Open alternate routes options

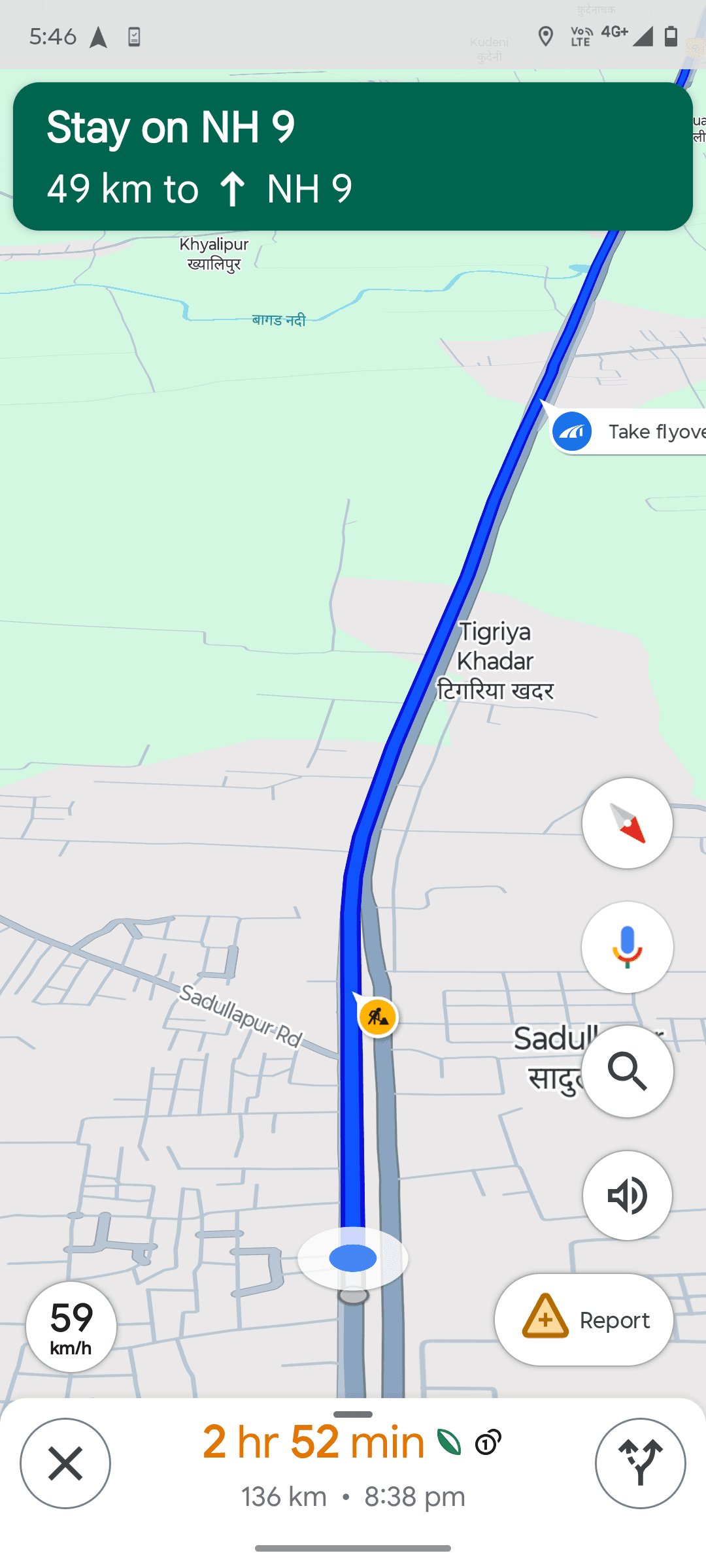[x=640, y=1463]
